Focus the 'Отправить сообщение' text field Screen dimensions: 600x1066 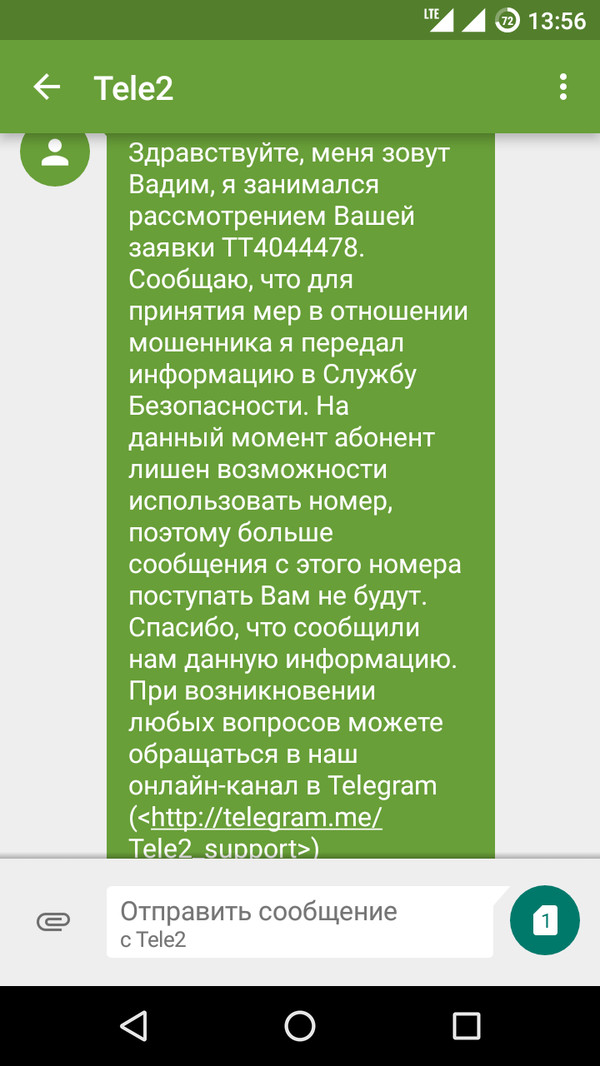(300, 922)
